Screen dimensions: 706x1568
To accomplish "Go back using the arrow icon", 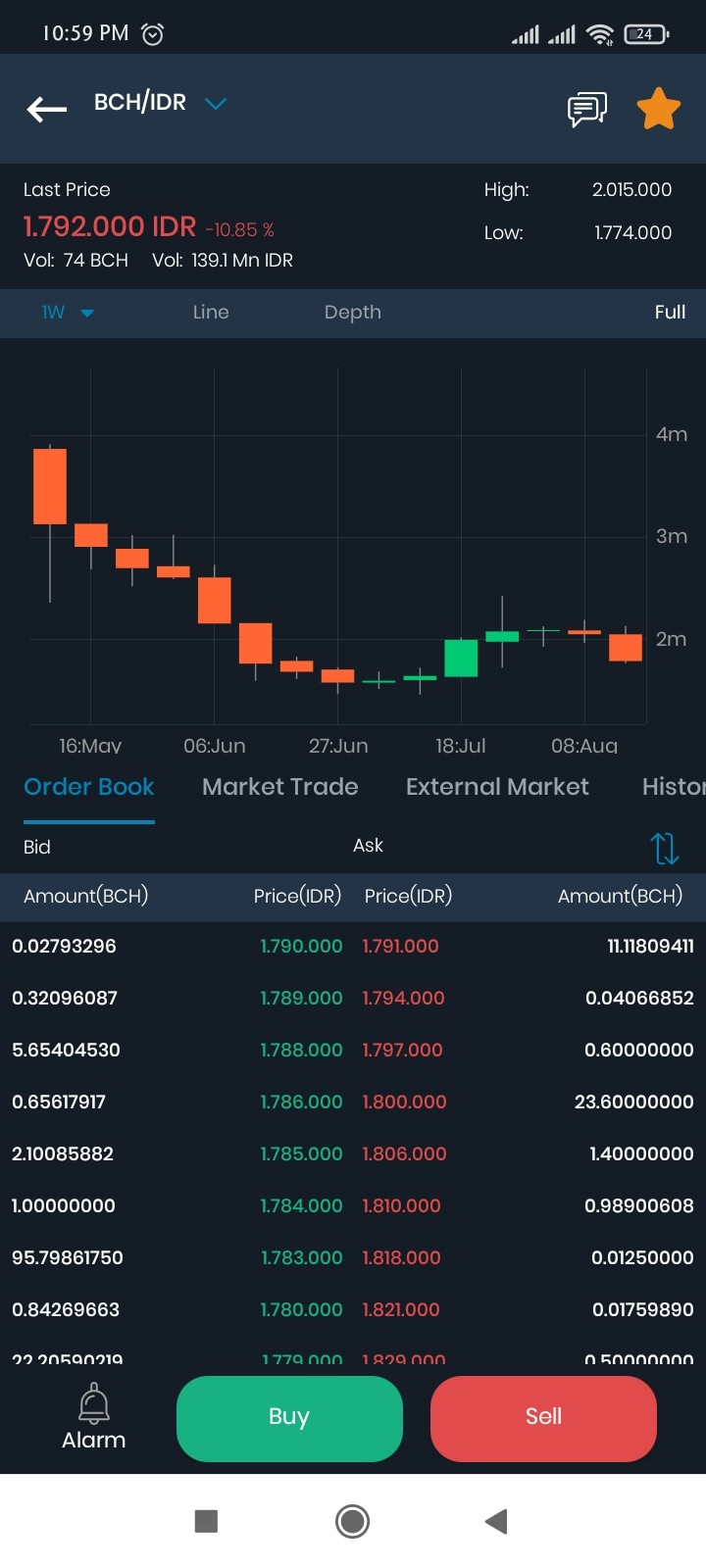I will pyautogui.click(x=47, y=108).
